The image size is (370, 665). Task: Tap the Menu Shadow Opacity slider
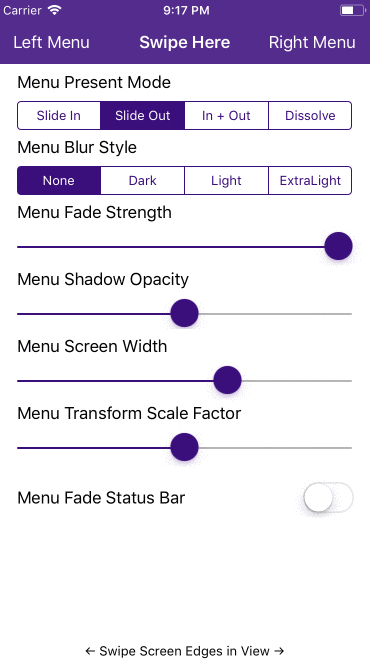(185, 313)
